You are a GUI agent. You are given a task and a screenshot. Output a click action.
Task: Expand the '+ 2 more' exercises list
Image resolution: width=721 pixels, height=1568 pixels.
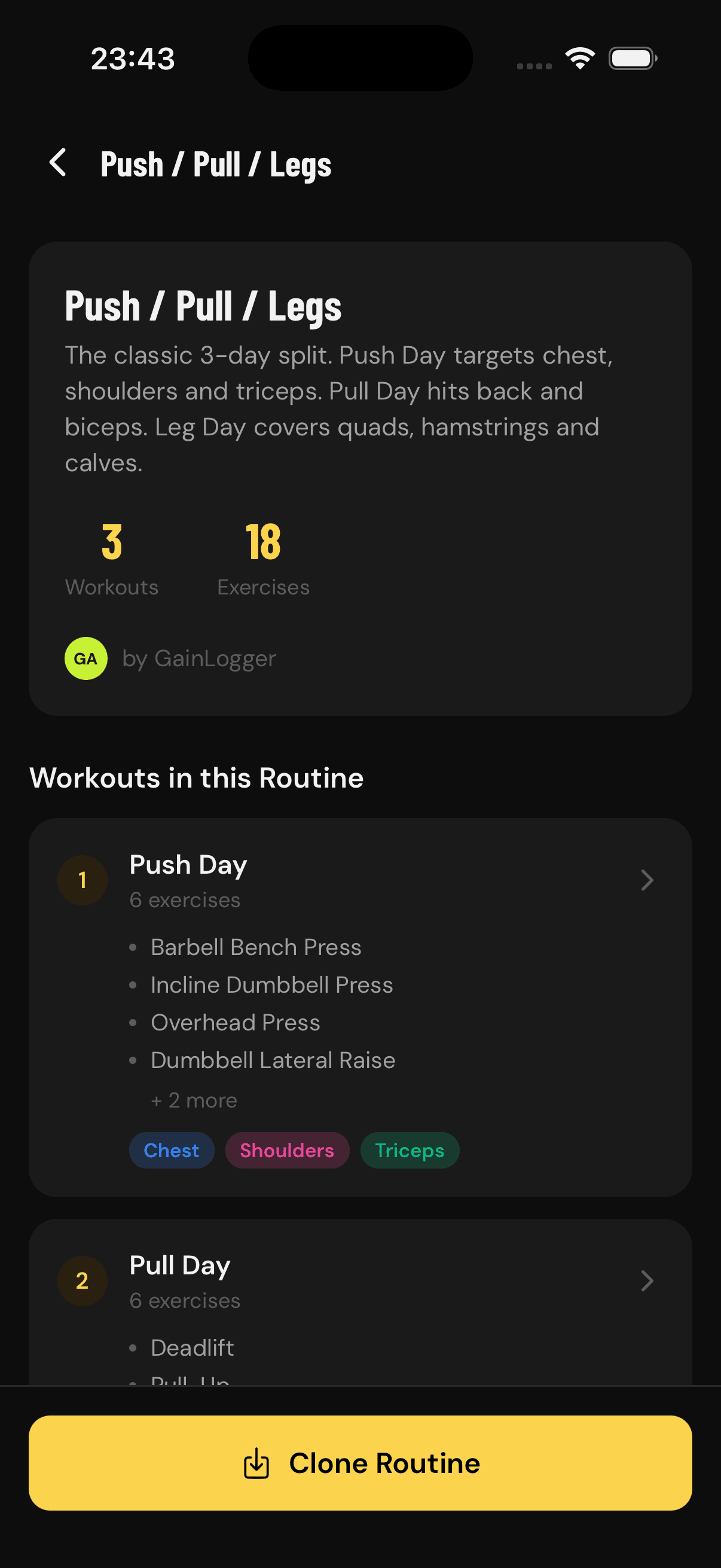pyautogui.click(x=193, y=1099)
